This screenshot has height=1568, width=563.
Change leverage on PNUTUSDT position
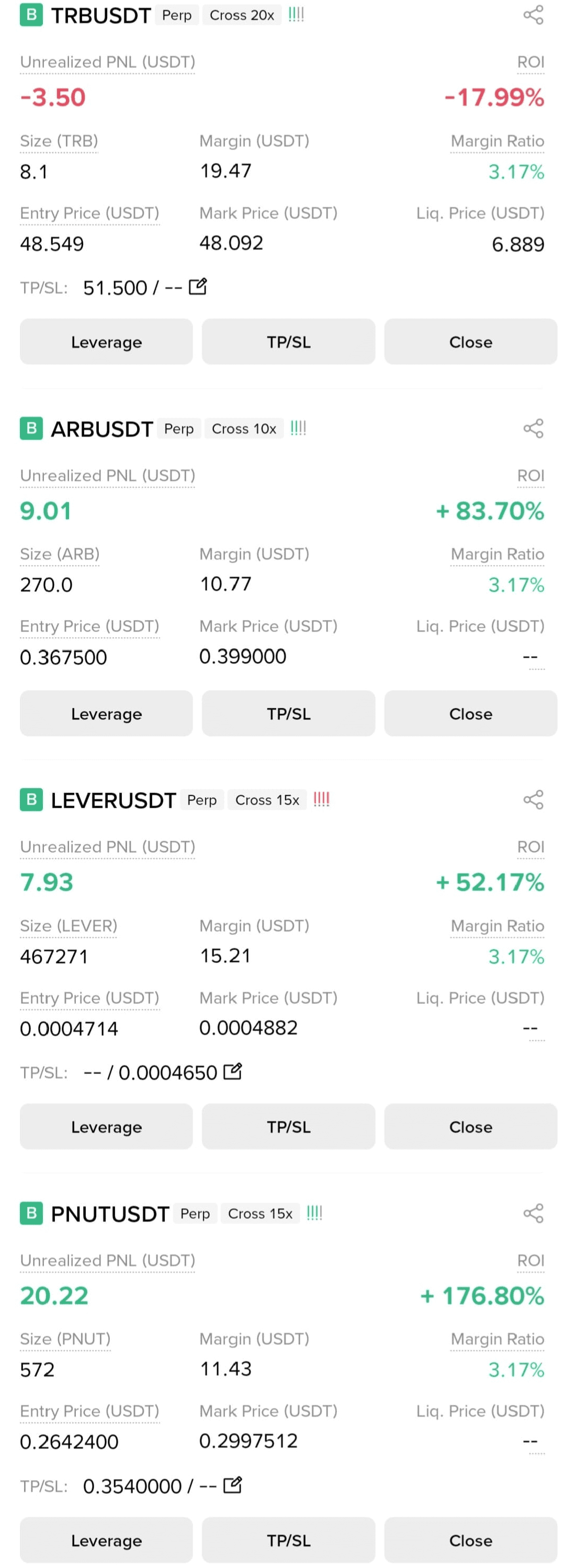pos(107,1541)
